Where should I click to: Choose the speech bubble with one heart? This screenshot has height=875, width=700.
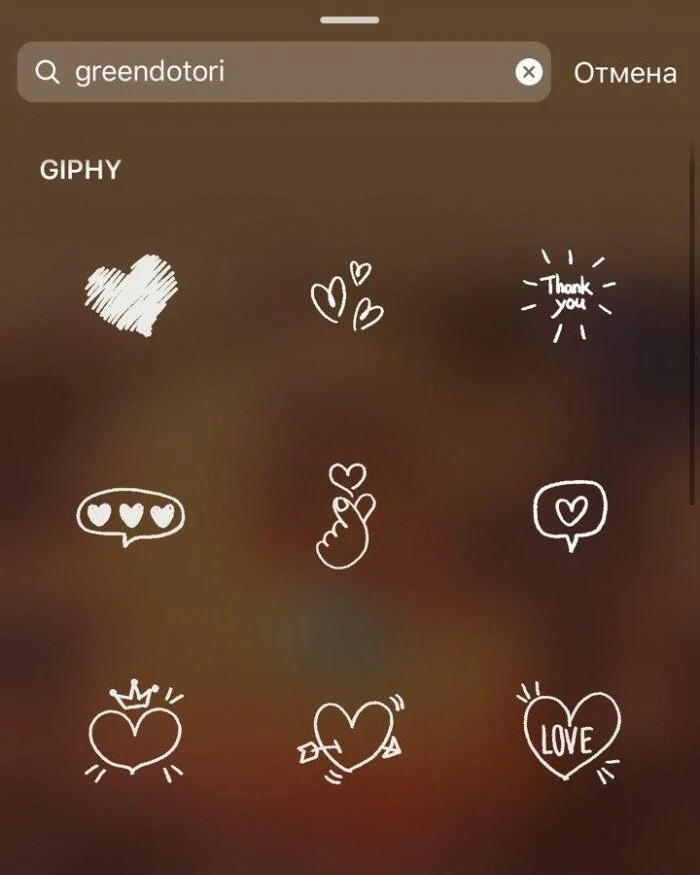569,513
